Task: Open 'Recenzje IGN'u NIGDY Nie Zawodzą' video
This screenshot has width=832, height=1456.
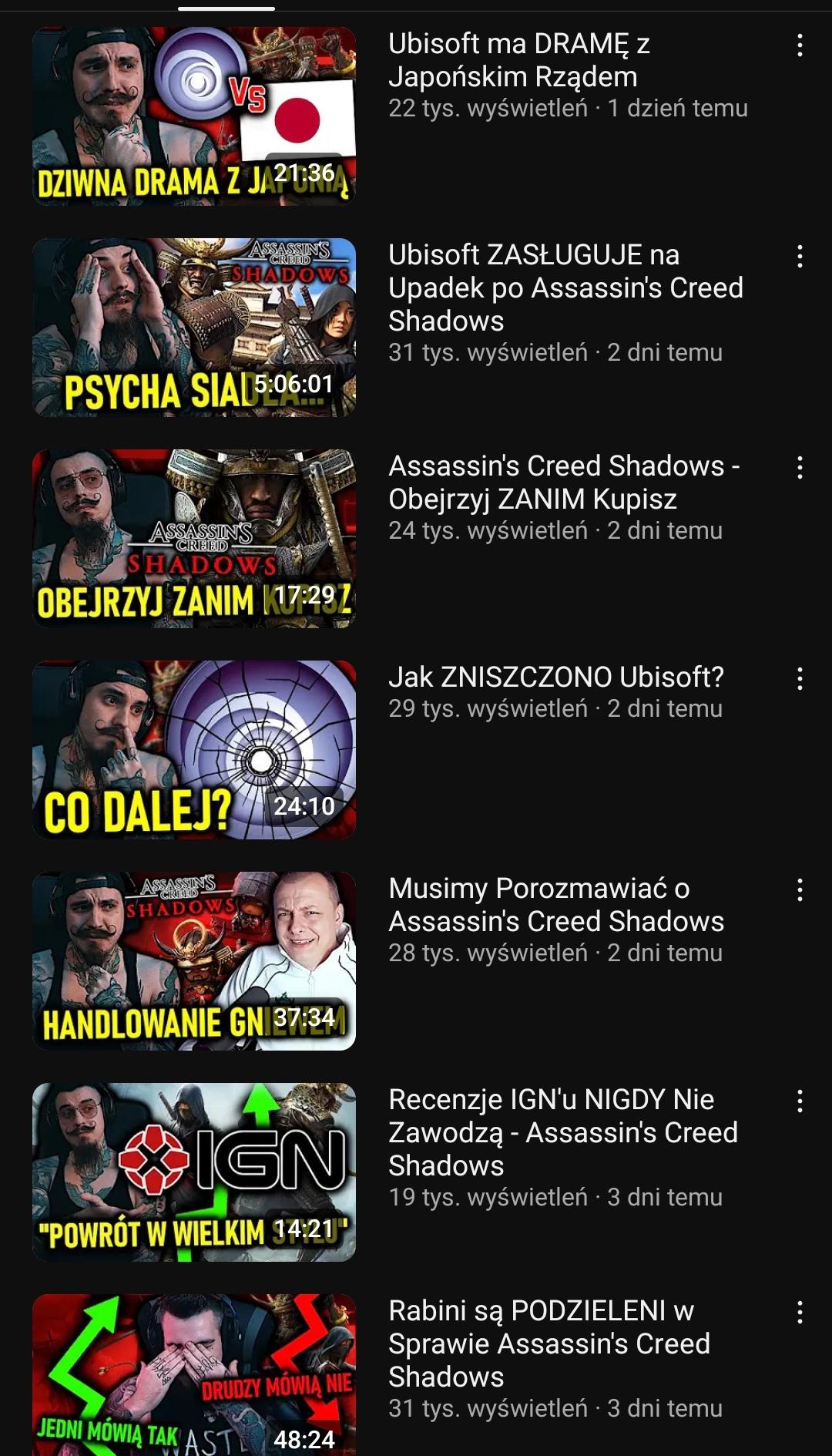Action: 194,1172
